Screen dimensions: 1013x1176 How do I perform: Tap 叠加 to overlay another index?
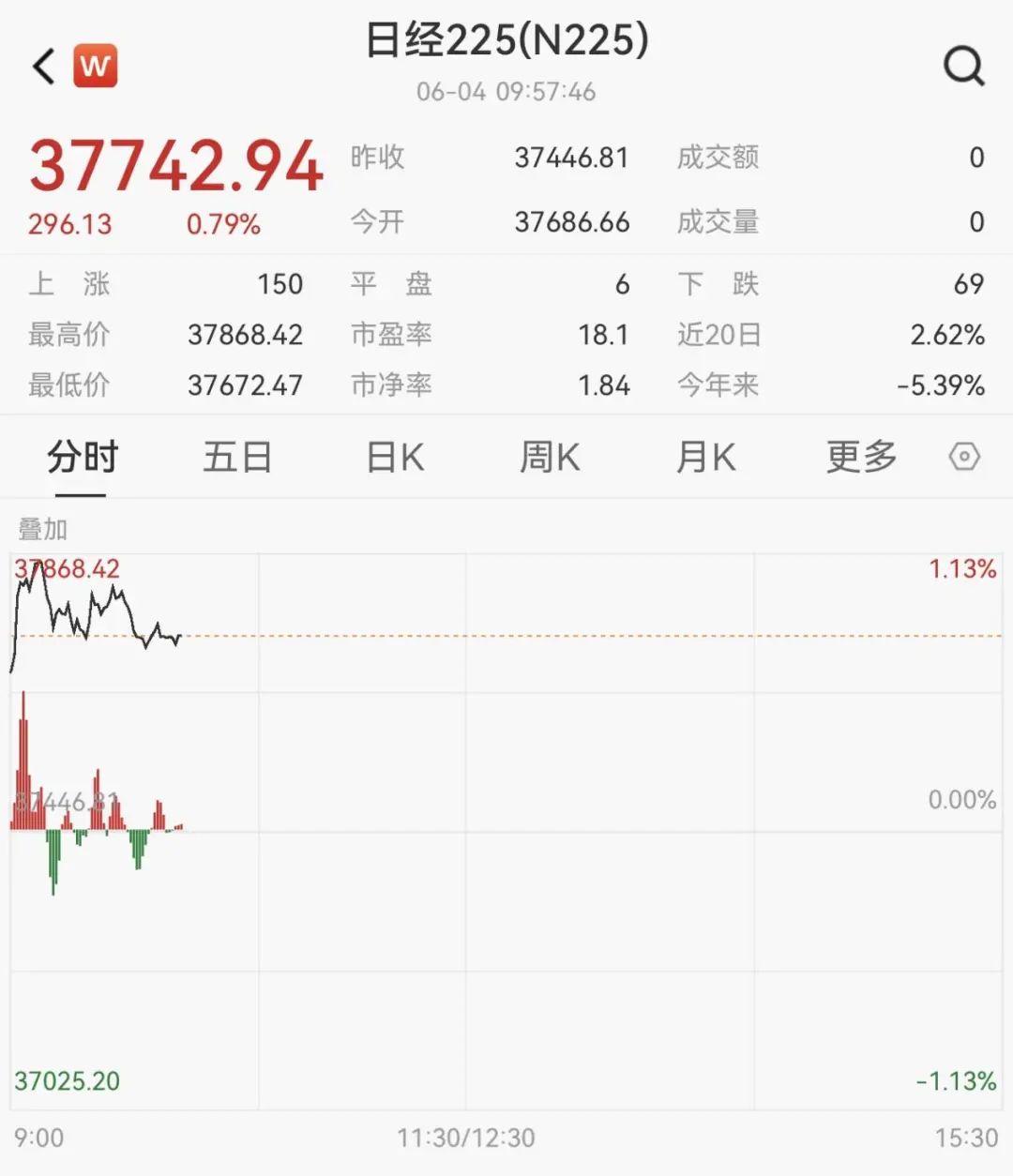coord(43,530)
